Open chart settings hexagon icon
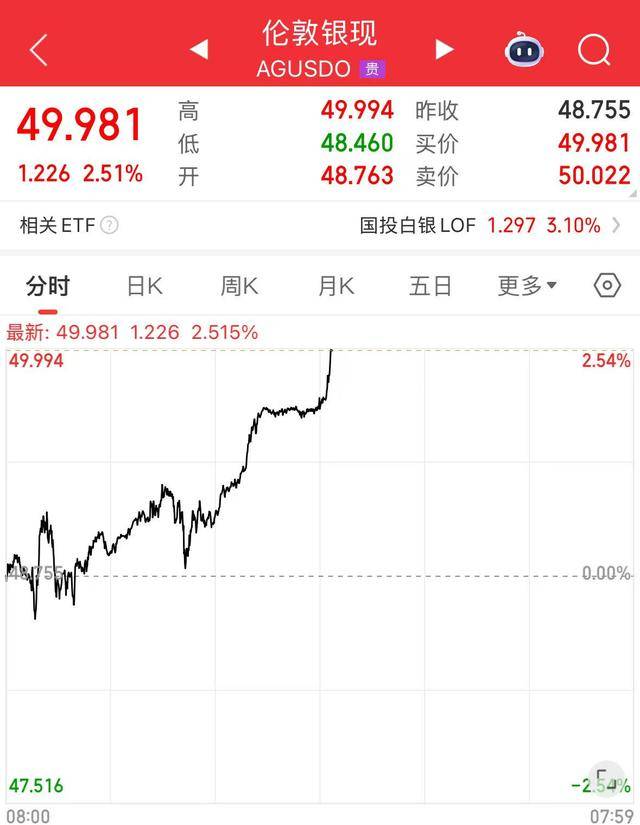This screenshot has height=825, width=640. pos(607,286)
